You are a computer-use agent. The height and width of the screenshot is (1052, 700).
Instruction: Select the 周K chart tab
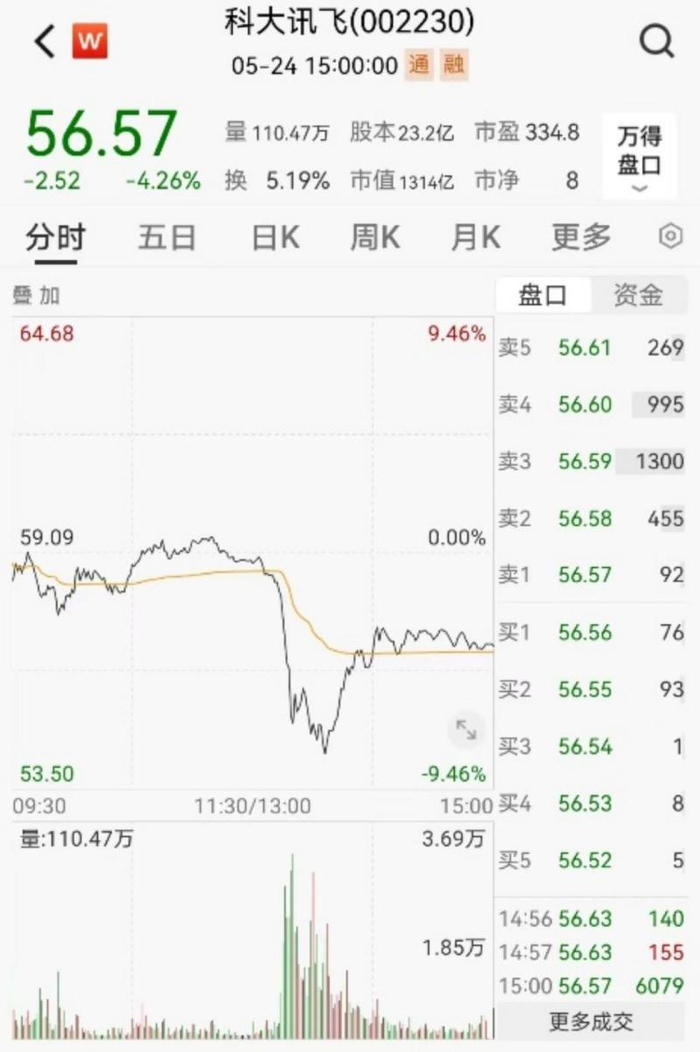point(374,238)
